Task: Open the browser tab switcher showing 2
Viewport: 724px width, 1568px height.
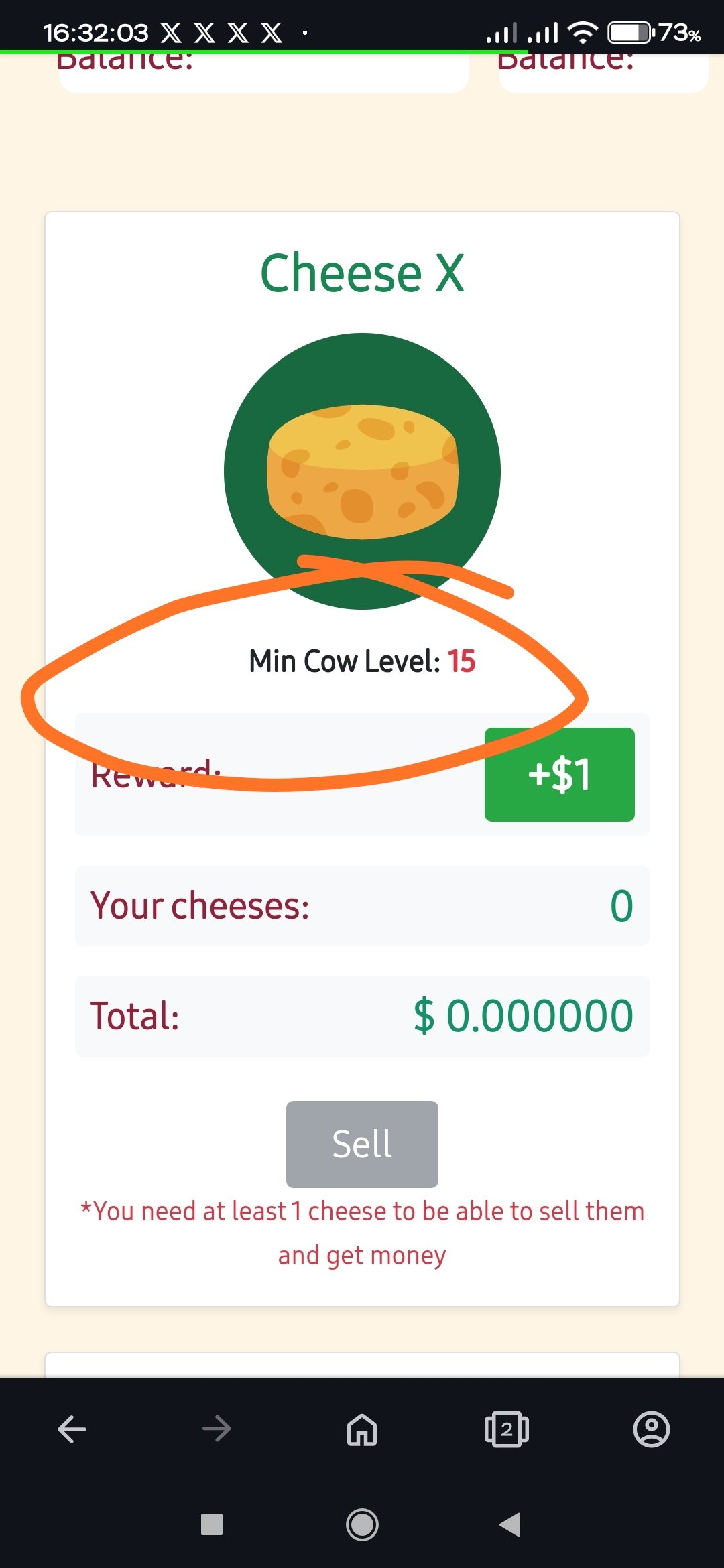Action: [x=507, y=1429]
